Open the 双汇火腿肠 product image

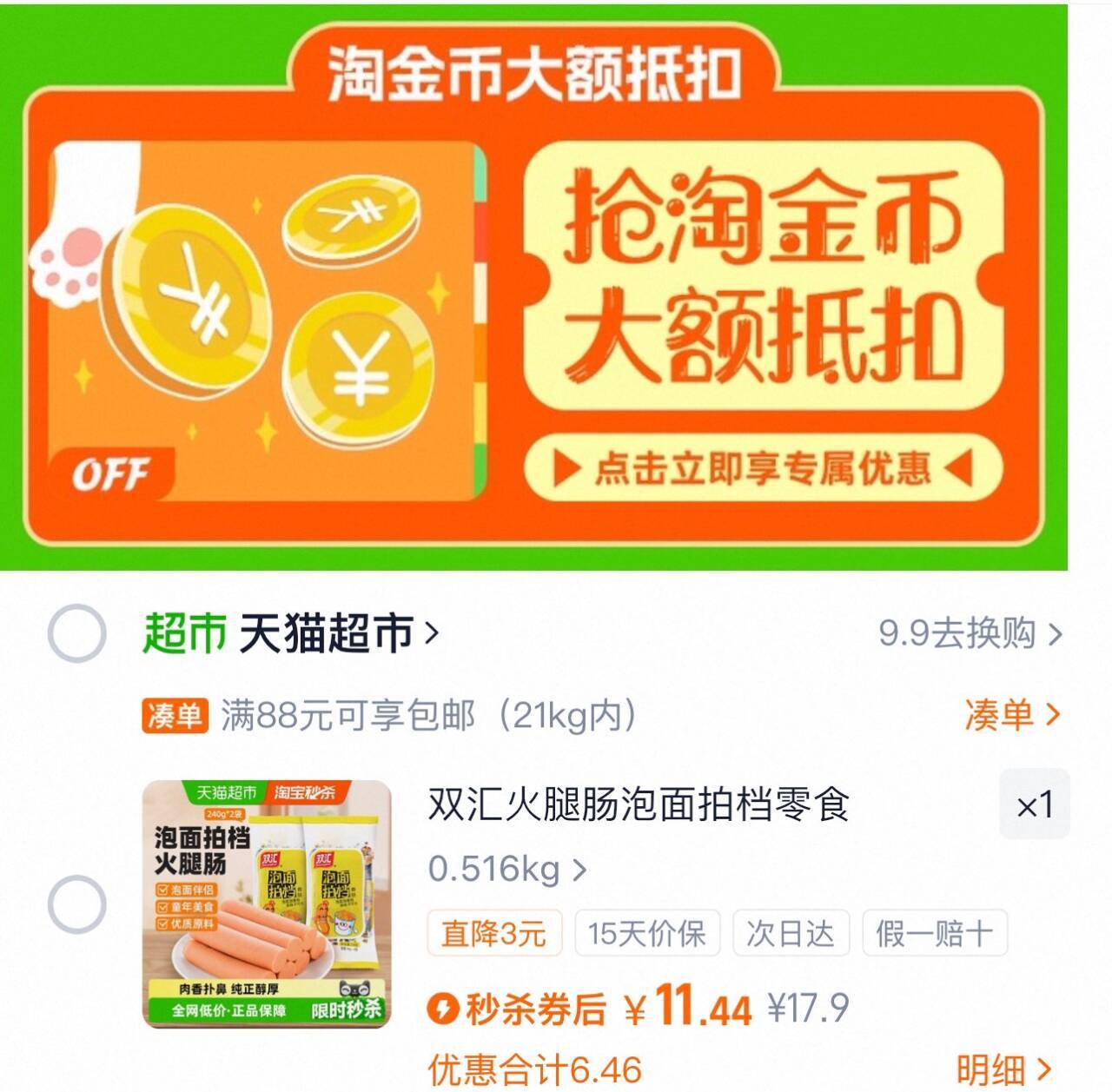point(267,903)
